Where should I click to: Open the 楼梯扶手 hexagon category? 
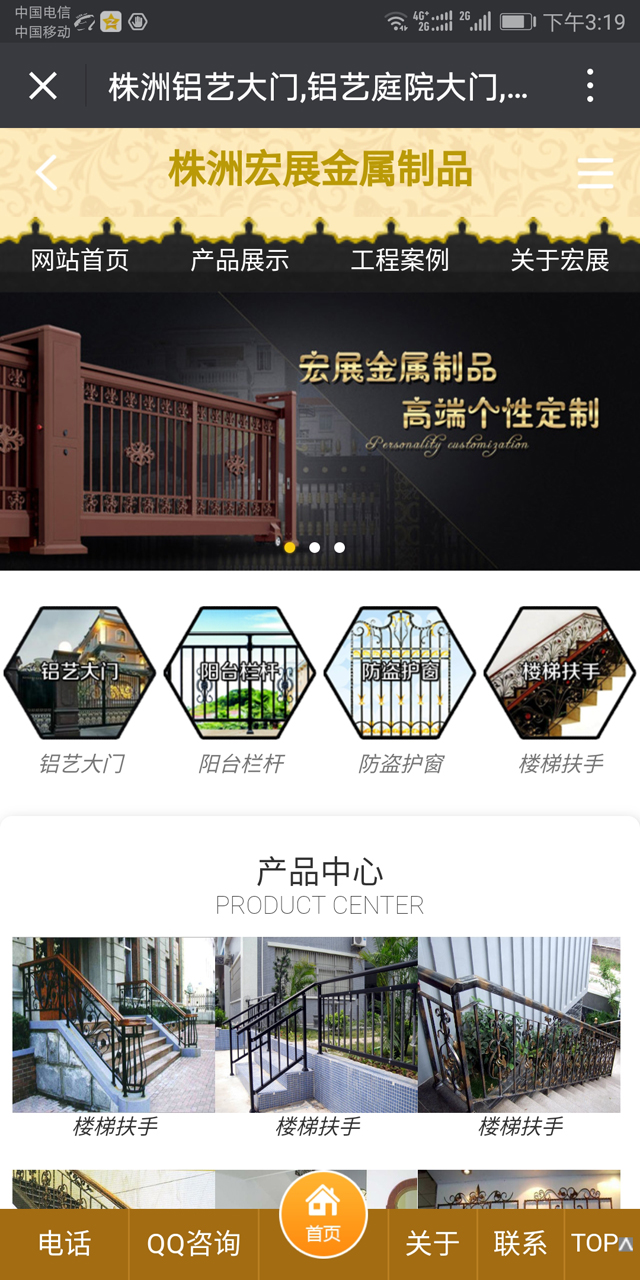click(560, 673)
